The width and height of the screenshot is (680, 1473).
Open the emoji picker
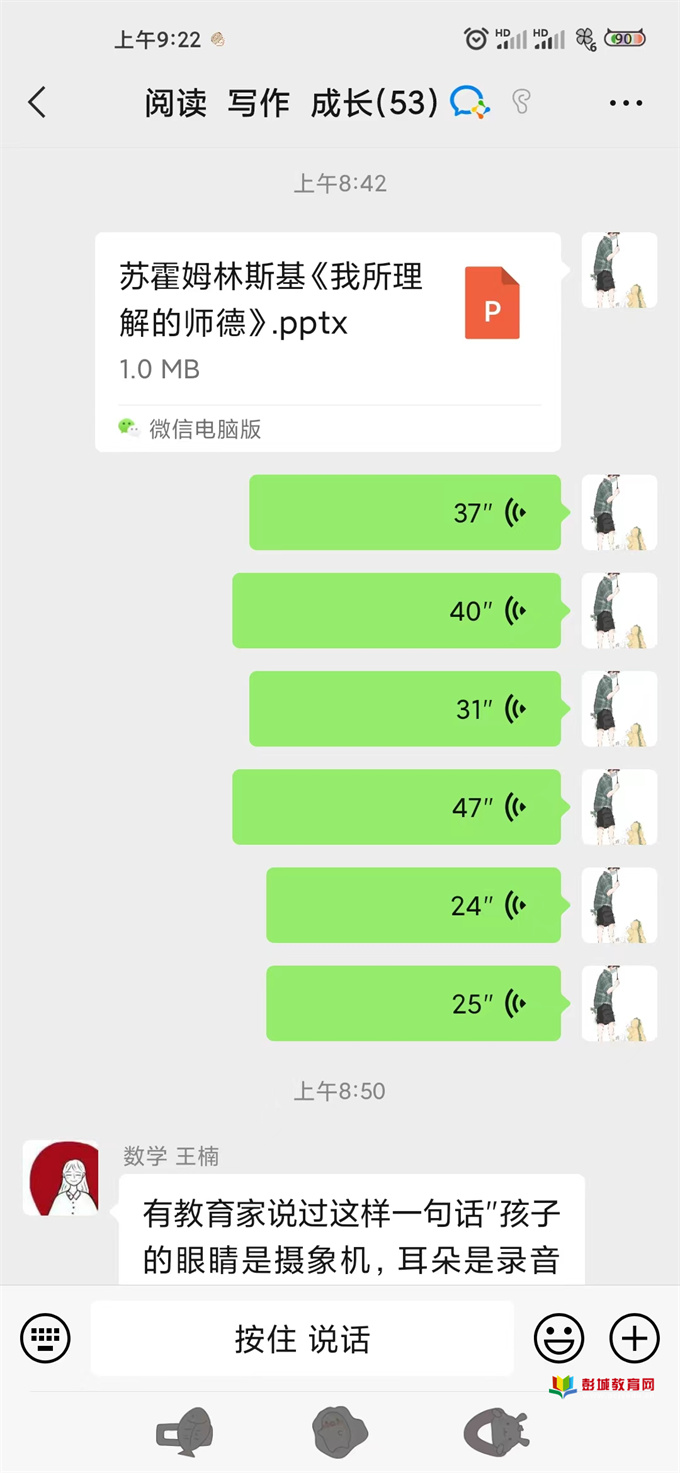559,1338
